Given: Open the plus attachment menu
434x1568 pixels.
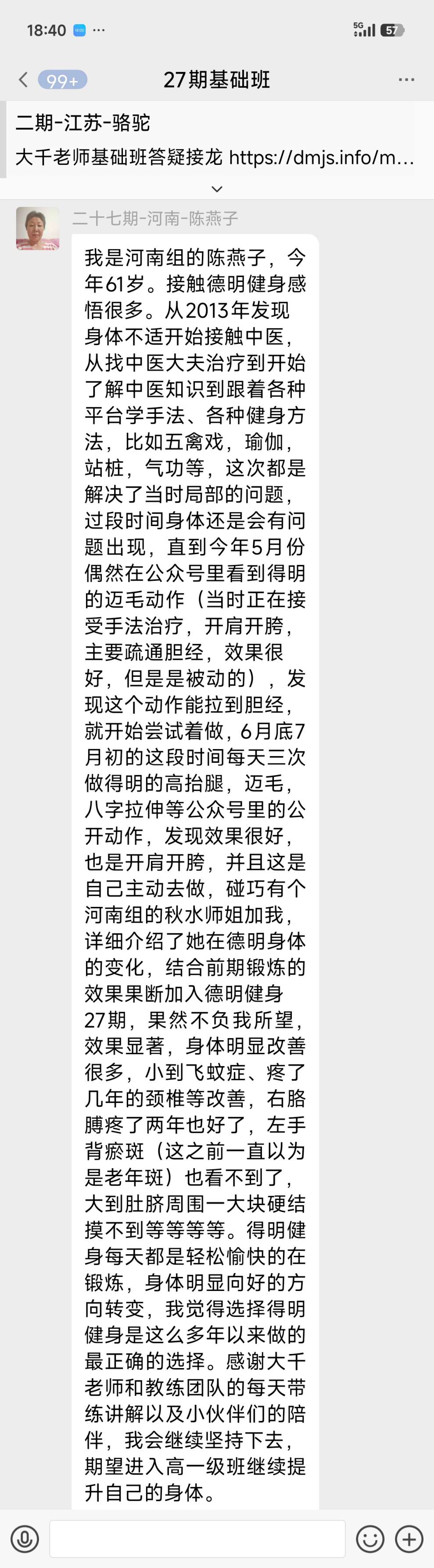Looking at the screenshot, I should (409, 1539).
